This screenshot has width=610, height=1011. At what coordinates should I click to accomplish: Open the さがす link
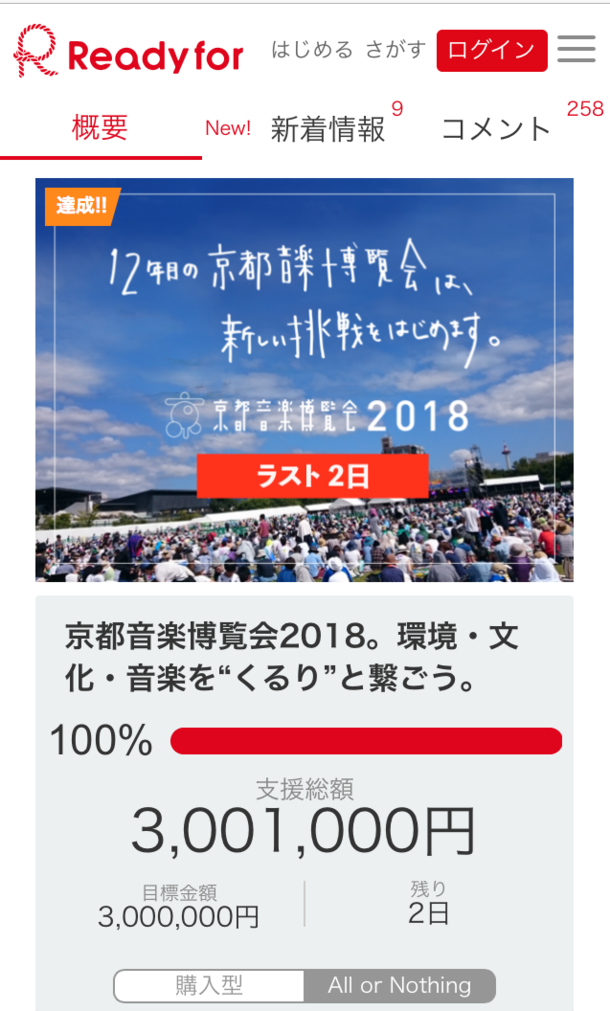click(x=395, y=50)
